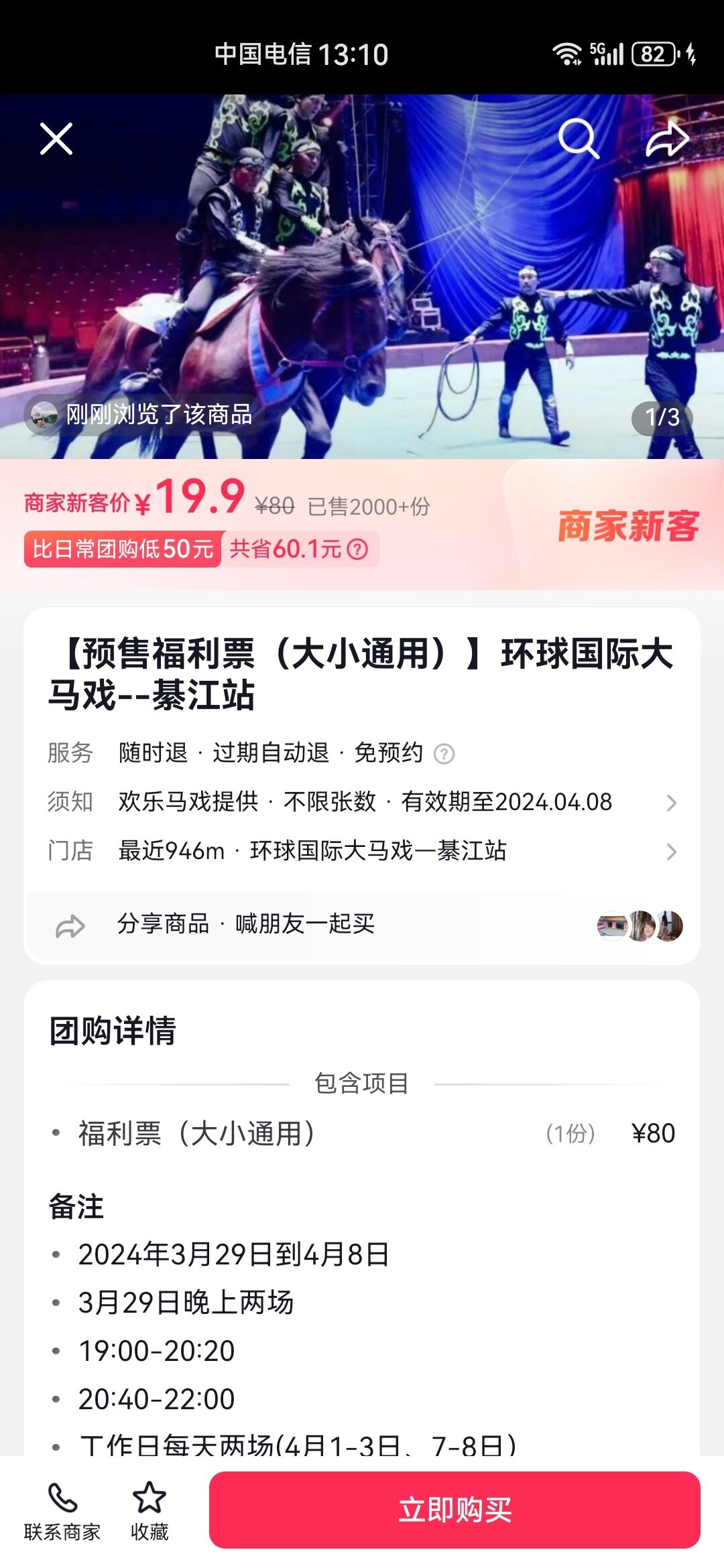Open savings info beside 共省60.1元

tap(358, 549)
